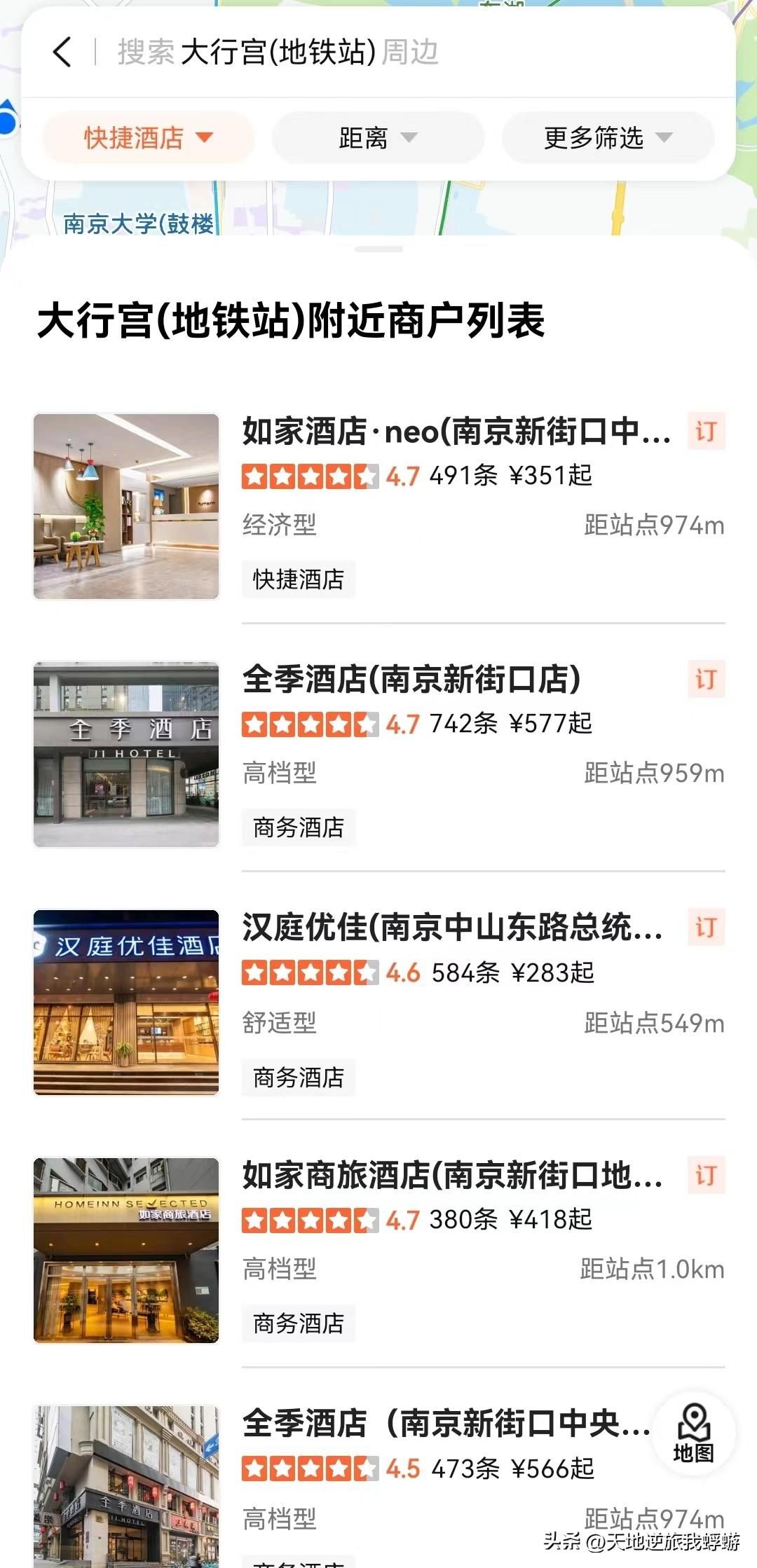Select the 汉庭优佳 hotel result
Image resolution: width=757 pixels, height=1568 pixels.
[x=452, y=928]
